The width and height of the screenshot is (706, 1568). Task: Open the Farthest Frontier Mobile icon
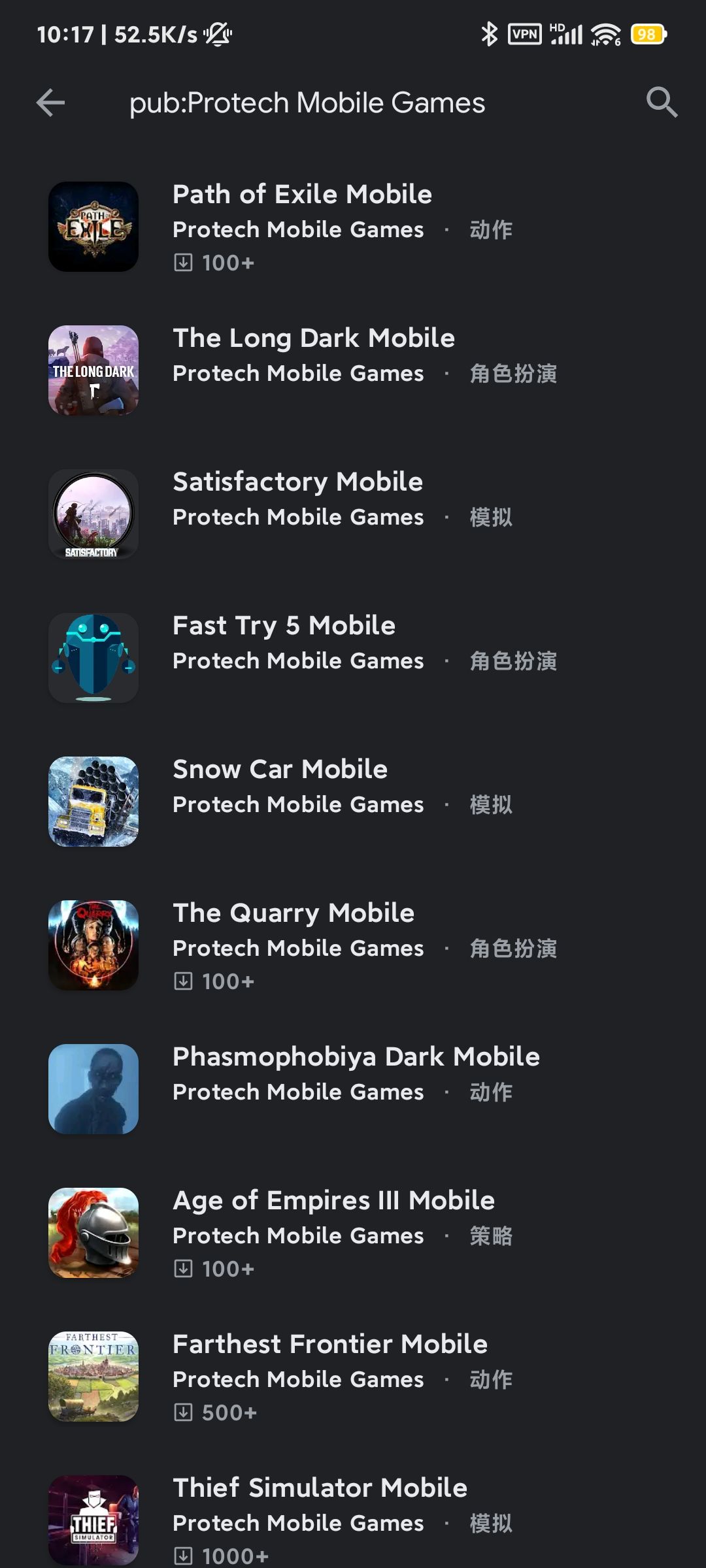(x=93, y=1377)
